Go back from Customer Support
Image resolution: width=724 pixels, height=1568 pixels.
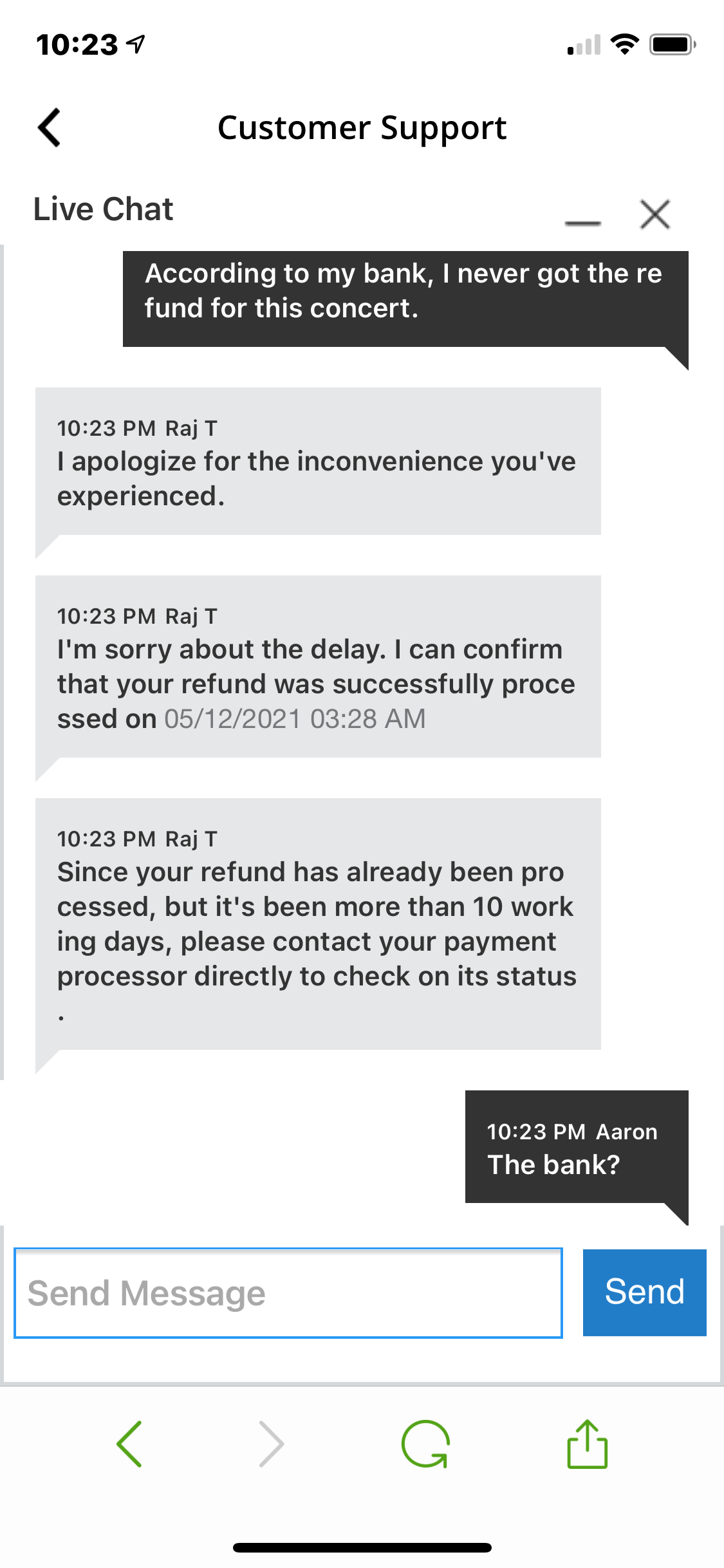click(x=49, y=127)
